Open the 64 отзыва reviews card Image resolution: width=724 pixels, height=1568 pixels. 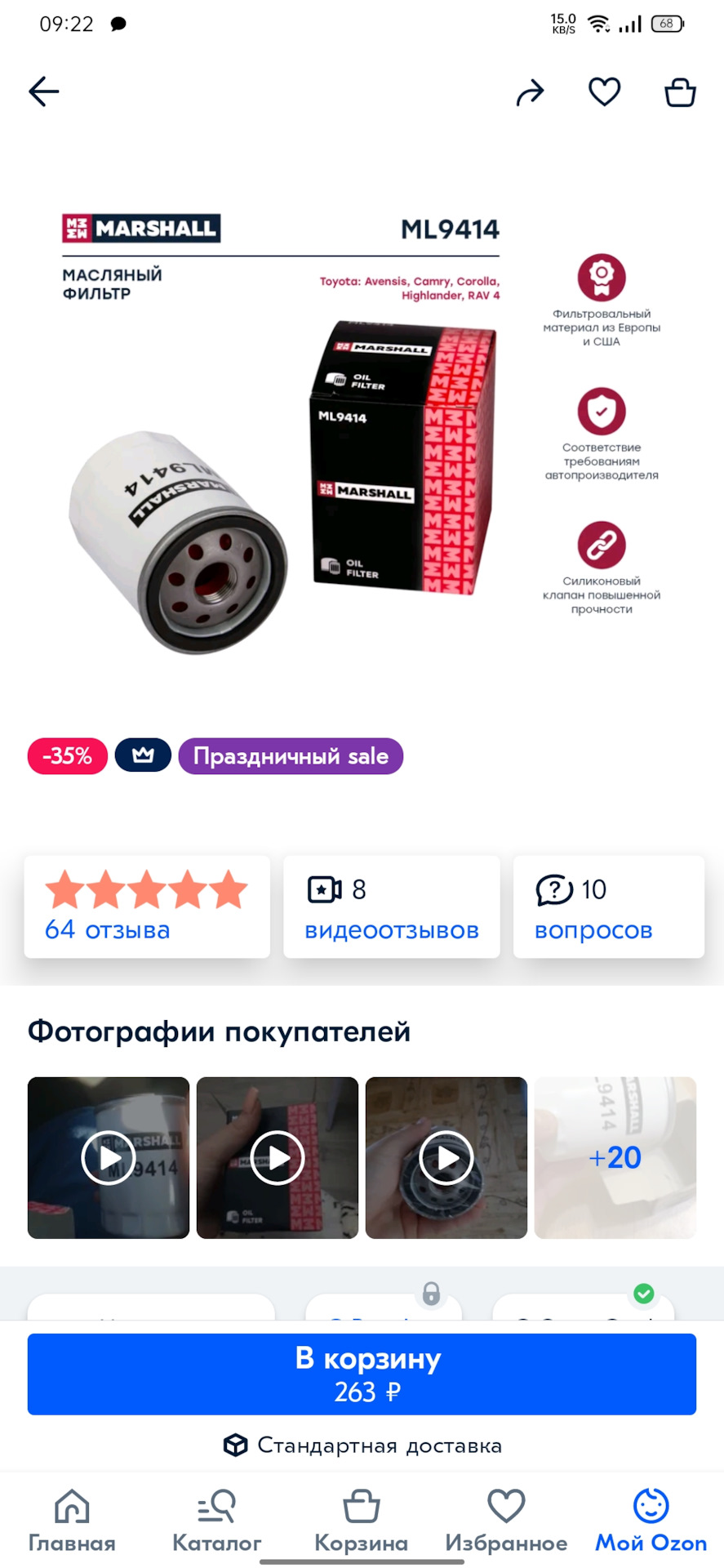147,906
